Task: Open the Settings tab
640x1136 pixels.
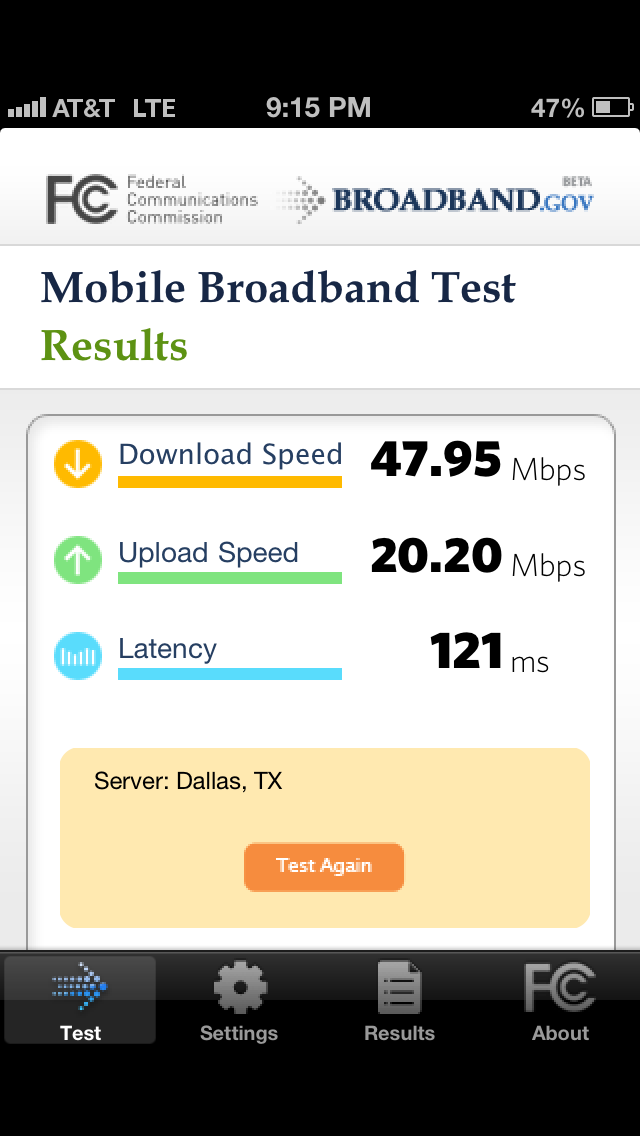Action: tap(239, 1001)
